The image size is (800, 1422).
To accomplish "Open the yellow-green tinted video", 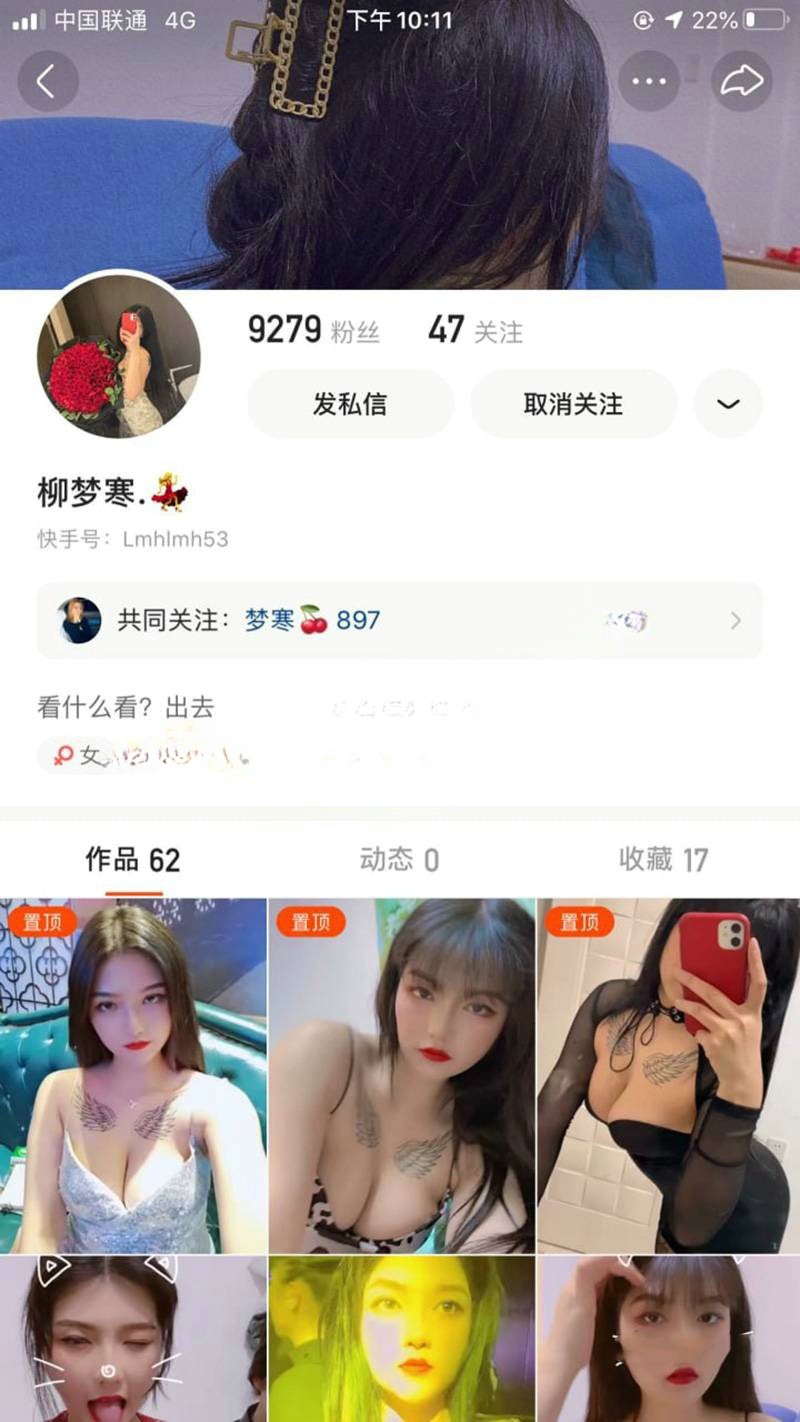I will pos(401,1340).
